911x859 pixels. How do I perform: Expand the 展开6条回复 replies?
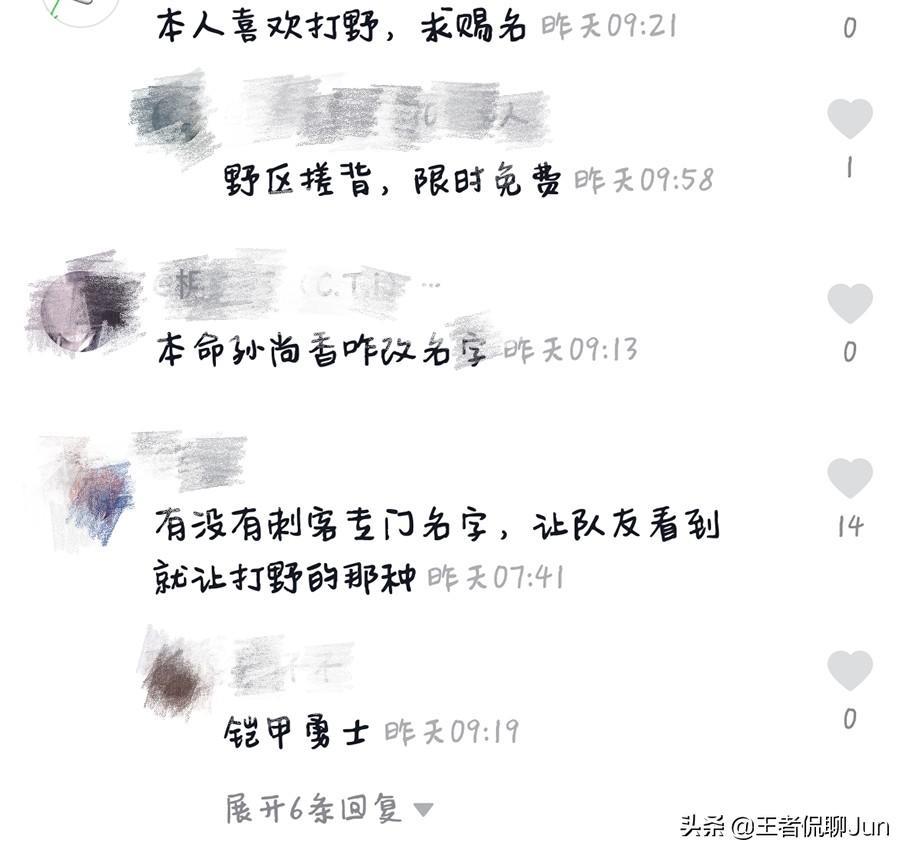click(329, 808)
